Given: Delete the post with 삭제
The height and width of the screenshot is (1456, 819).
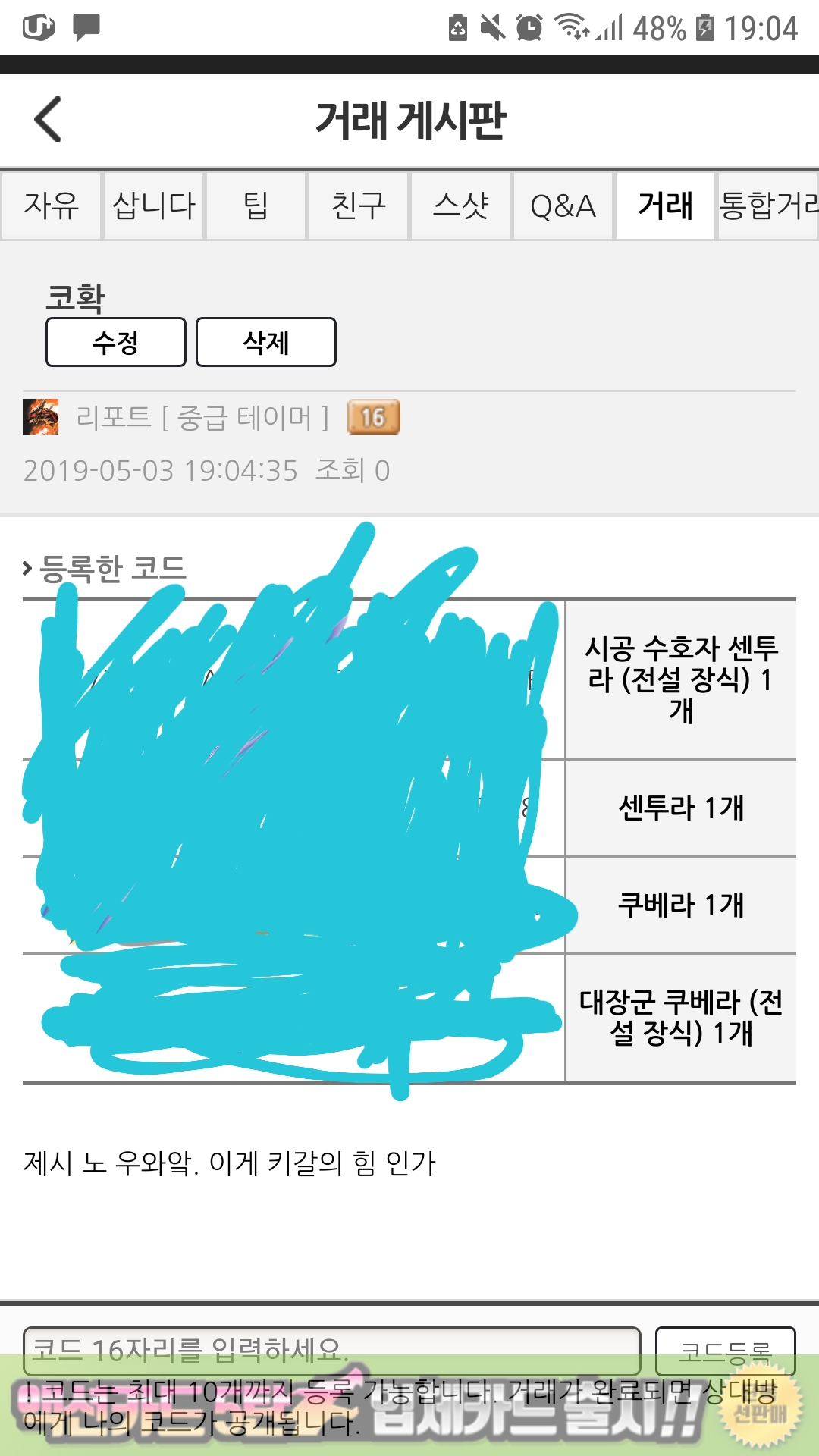Looking at the screenshot, I should (x=265, y=342).
